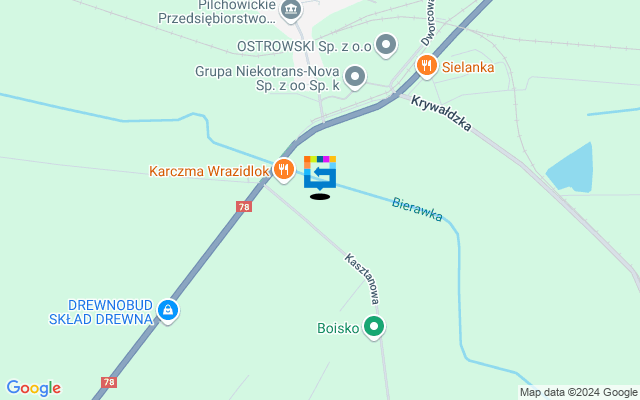Tap the OSTROWSKI Sp. z o.o marker
640x400 pixels.
coord(387,45)
